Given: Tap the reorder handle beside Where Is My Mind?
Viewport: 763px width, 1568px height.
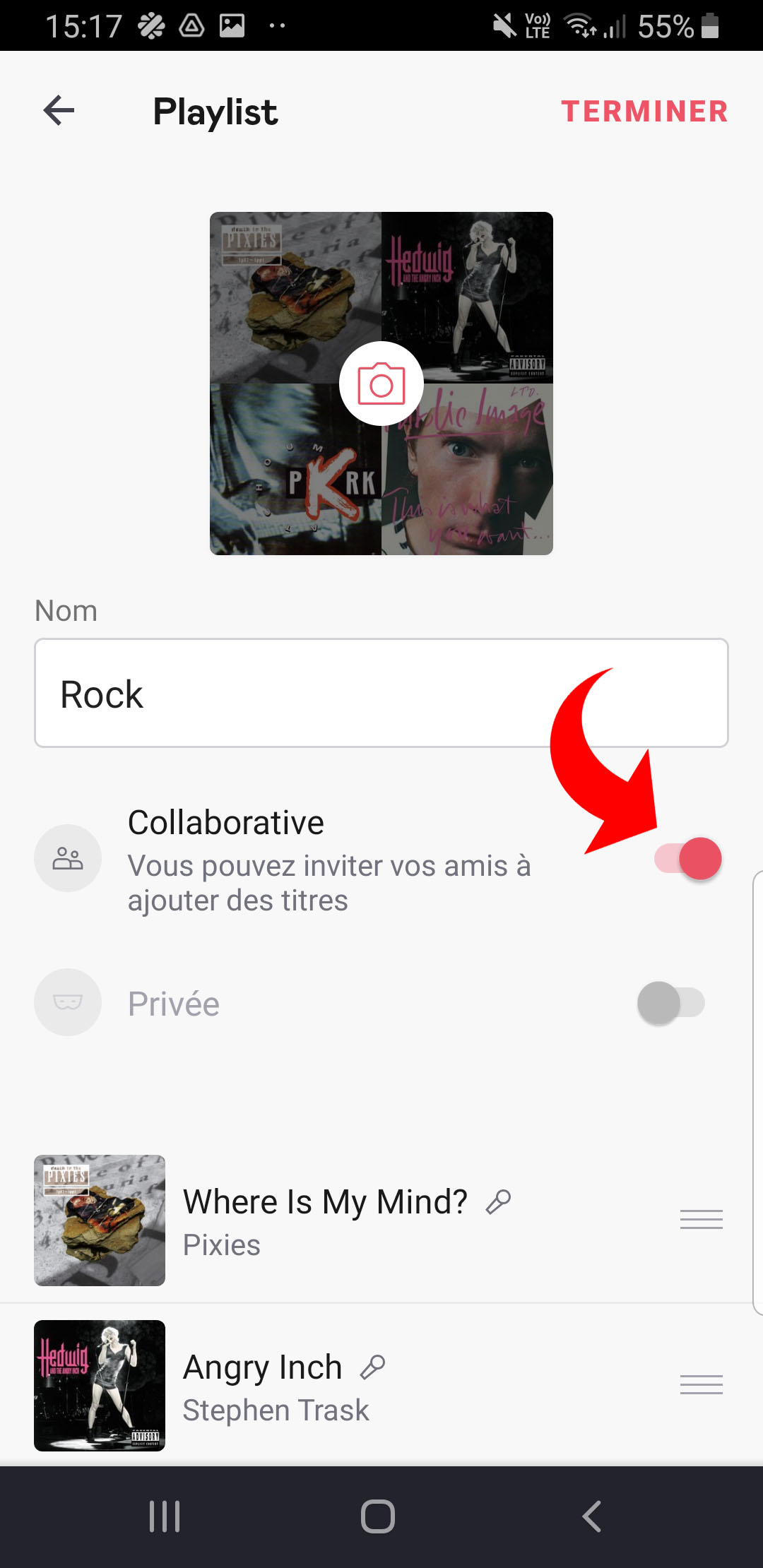Looking at the screenshot, I should pyautogui.click(x=701, y=1219).
